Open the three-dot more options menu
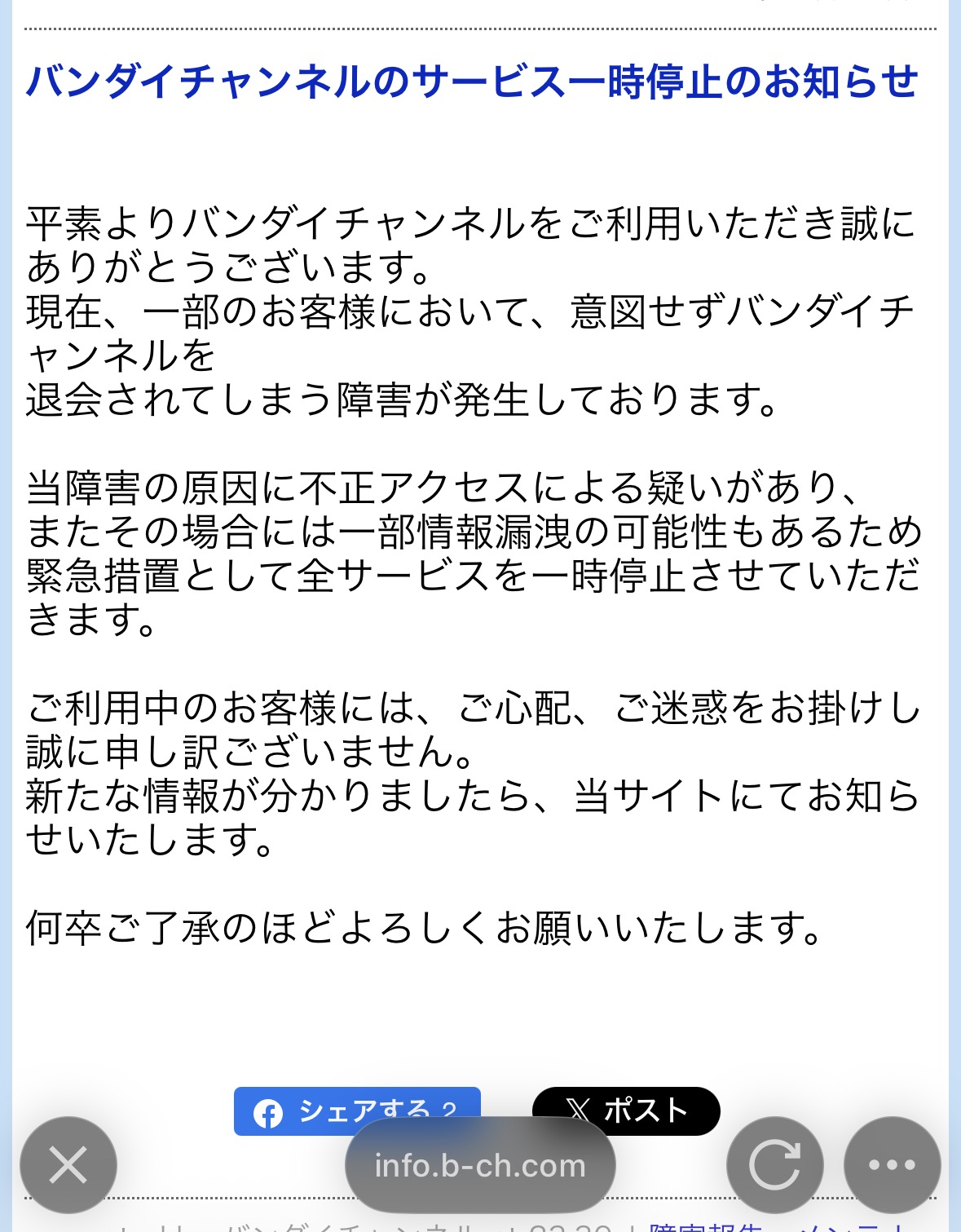 pyautogui.click(x=892, y=1164)
